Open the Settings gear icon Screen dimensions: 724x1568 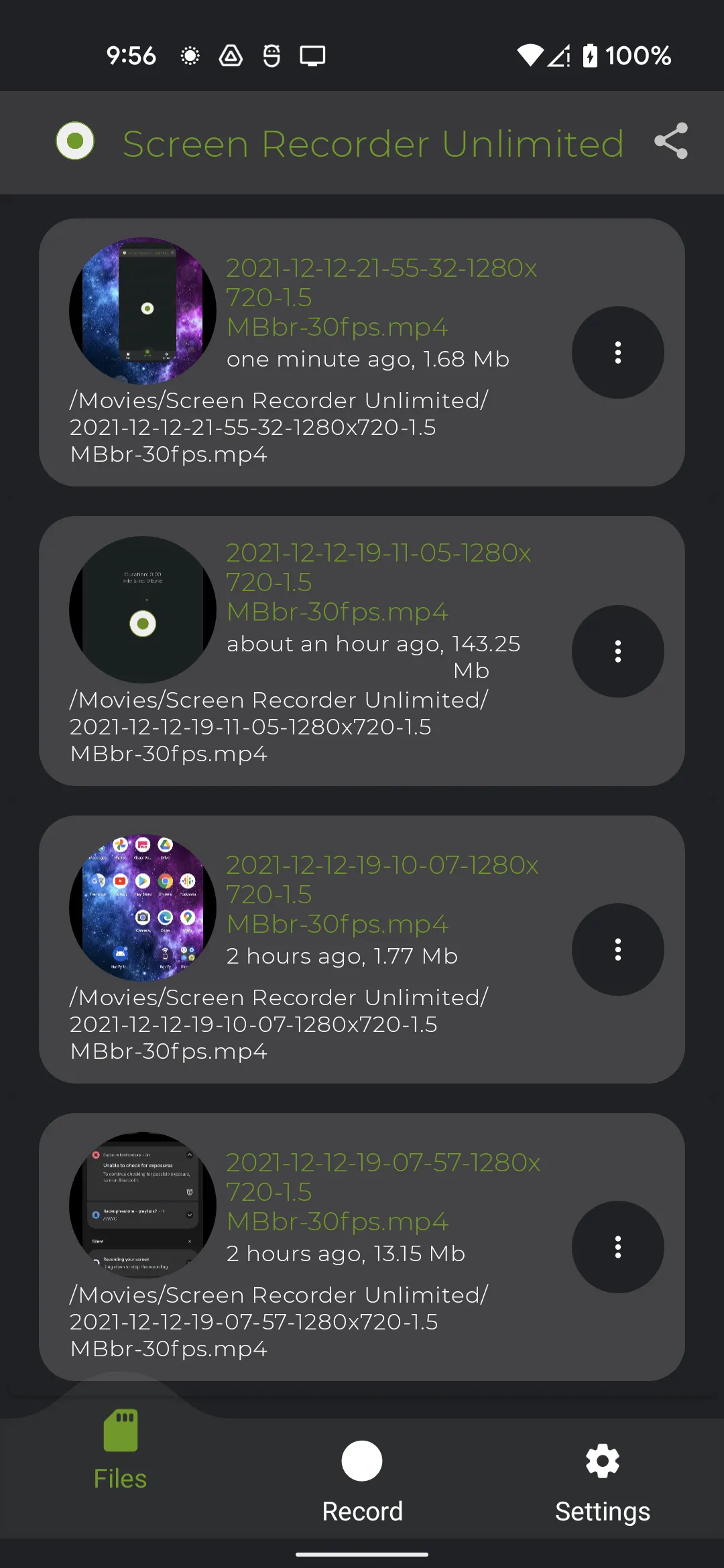tap(601, 1461)
